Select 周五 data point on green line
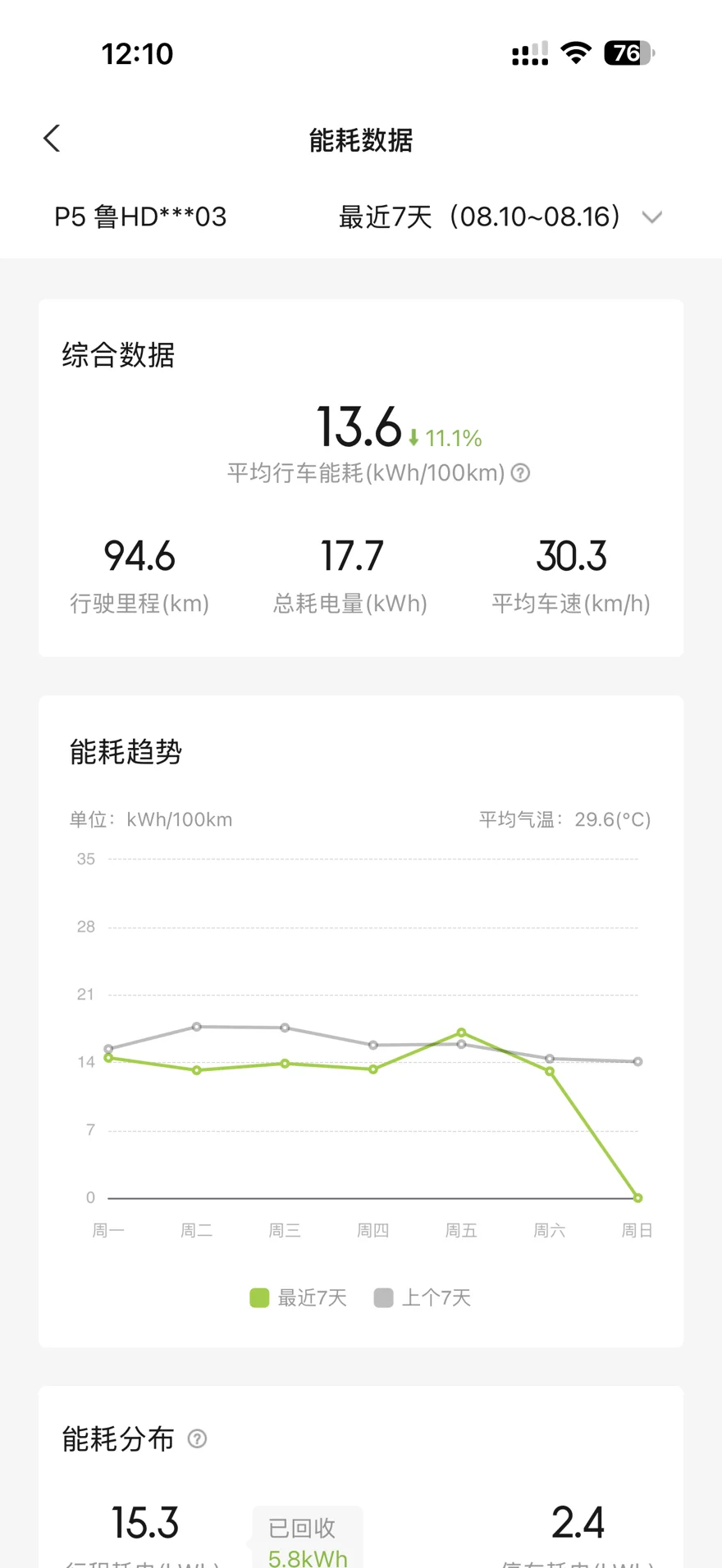This screenshot has height=1568, width=722. [x=461, y=1032]
